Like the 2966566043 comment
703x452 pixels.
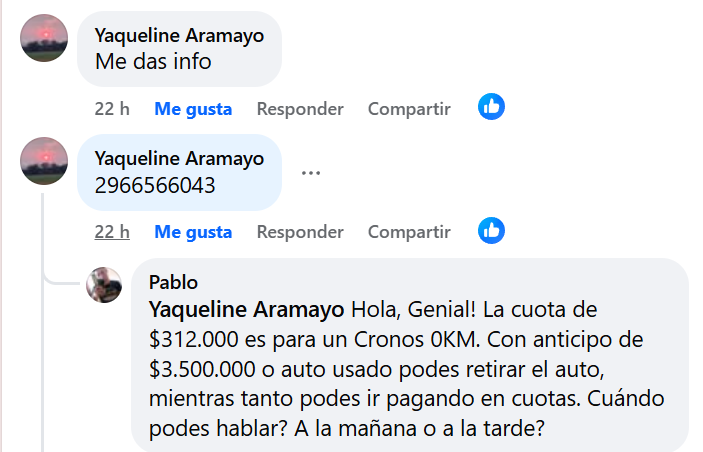click(x=193, y=232)
